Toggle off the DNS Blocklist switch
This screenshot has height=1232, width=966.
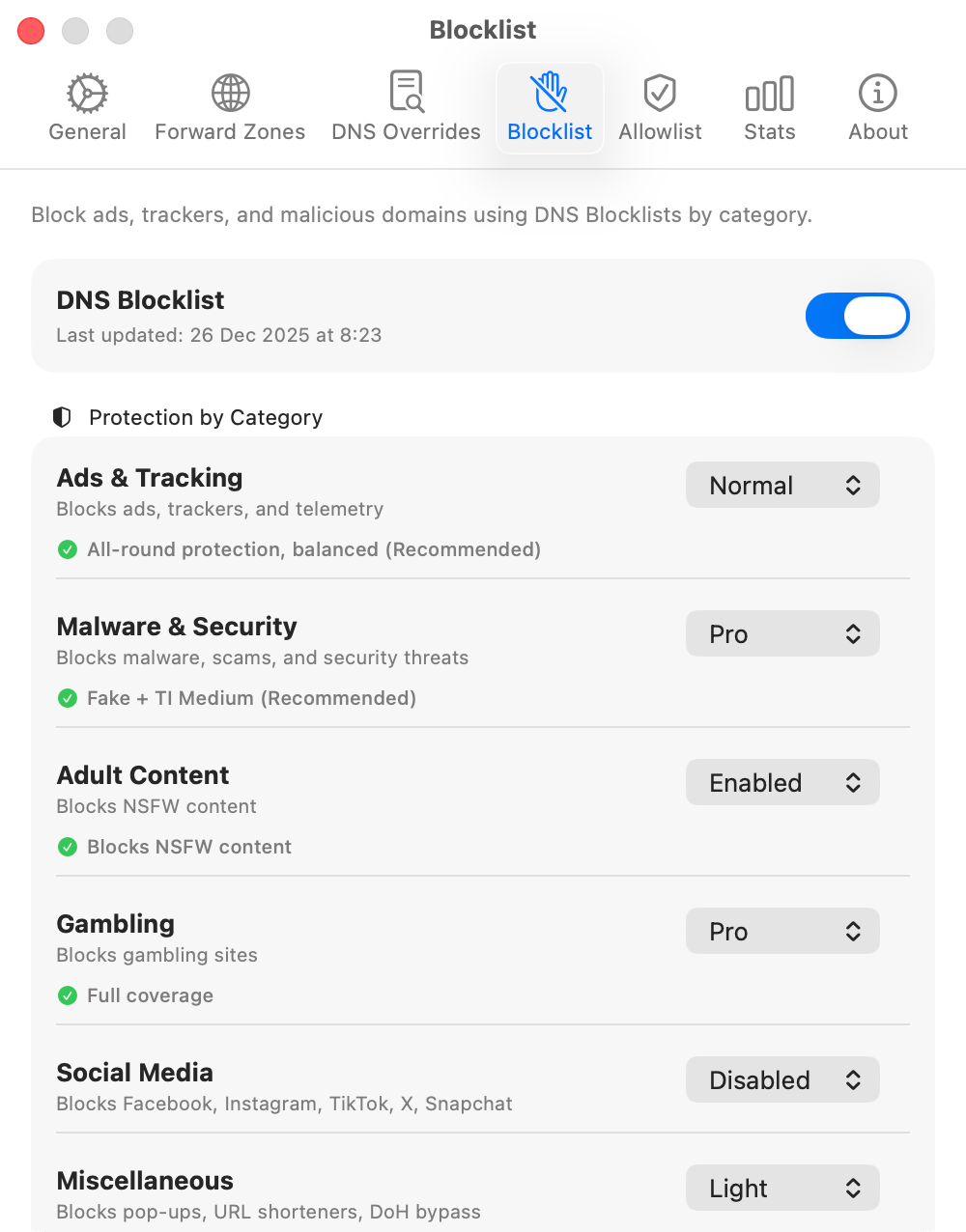click(x=857, y=316)
